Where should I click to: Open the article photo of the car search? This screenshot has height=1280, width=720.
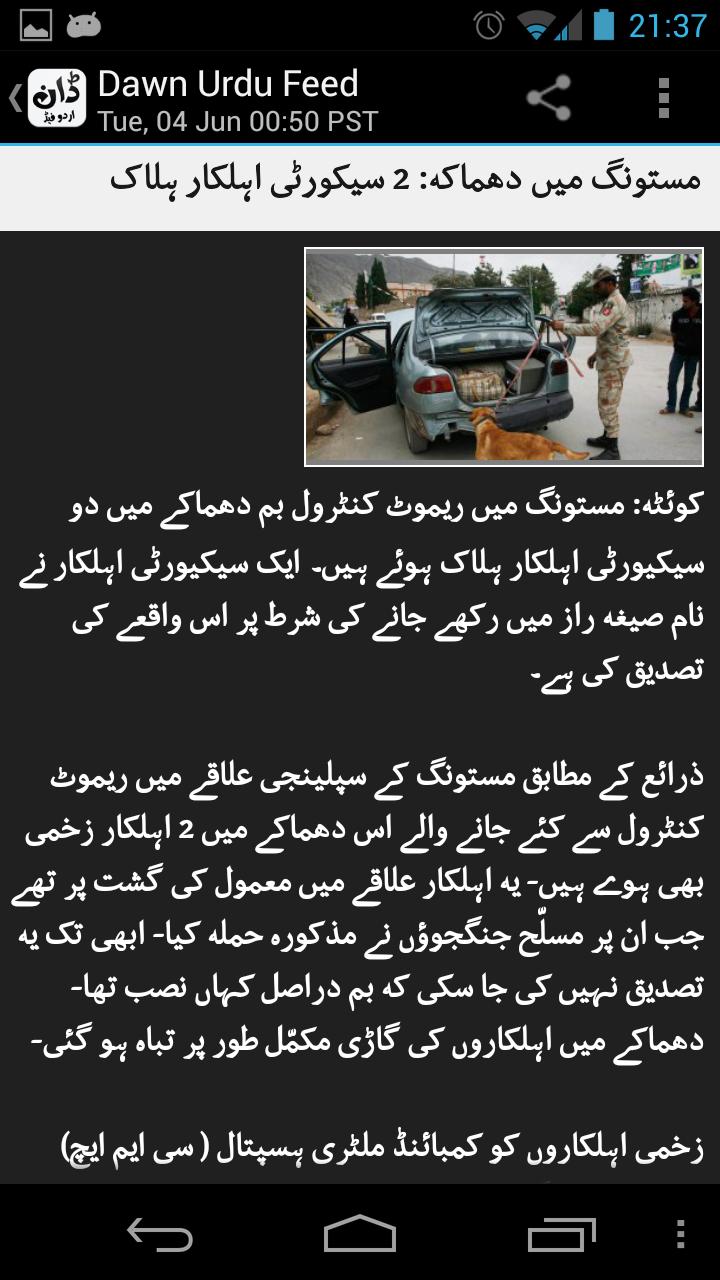pos(504,357)
